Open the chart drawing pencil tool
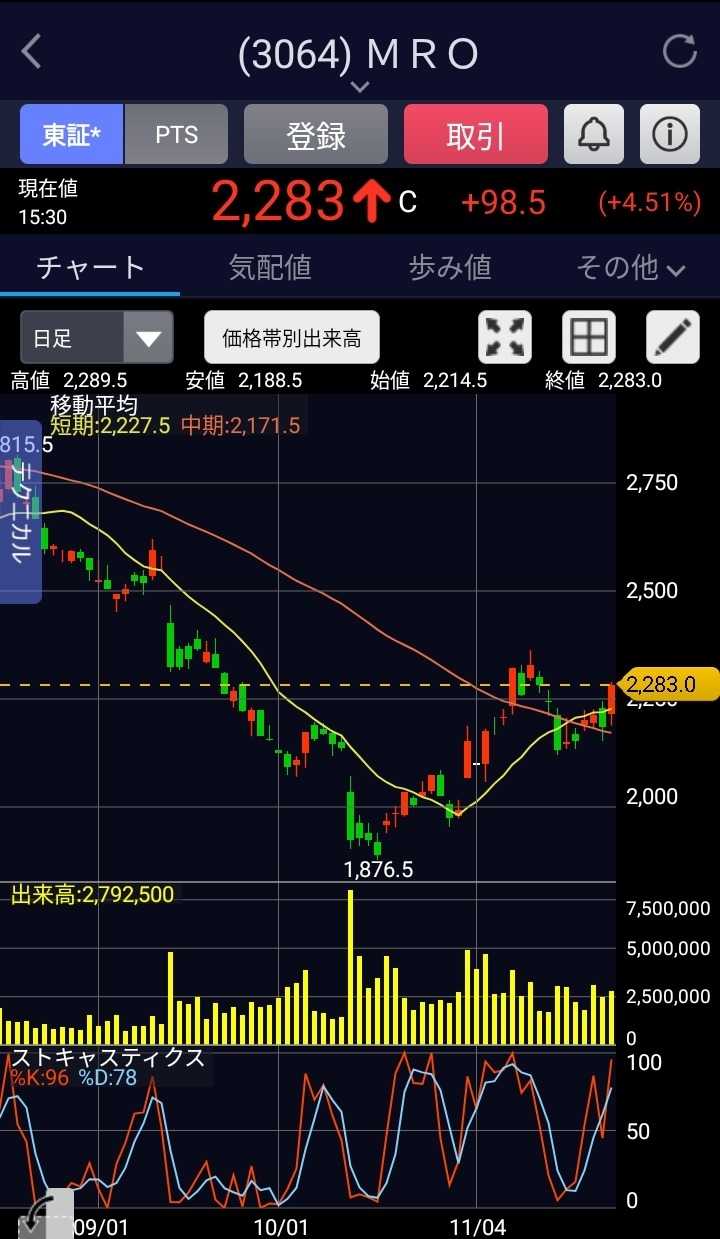 [x=672, y=337]
